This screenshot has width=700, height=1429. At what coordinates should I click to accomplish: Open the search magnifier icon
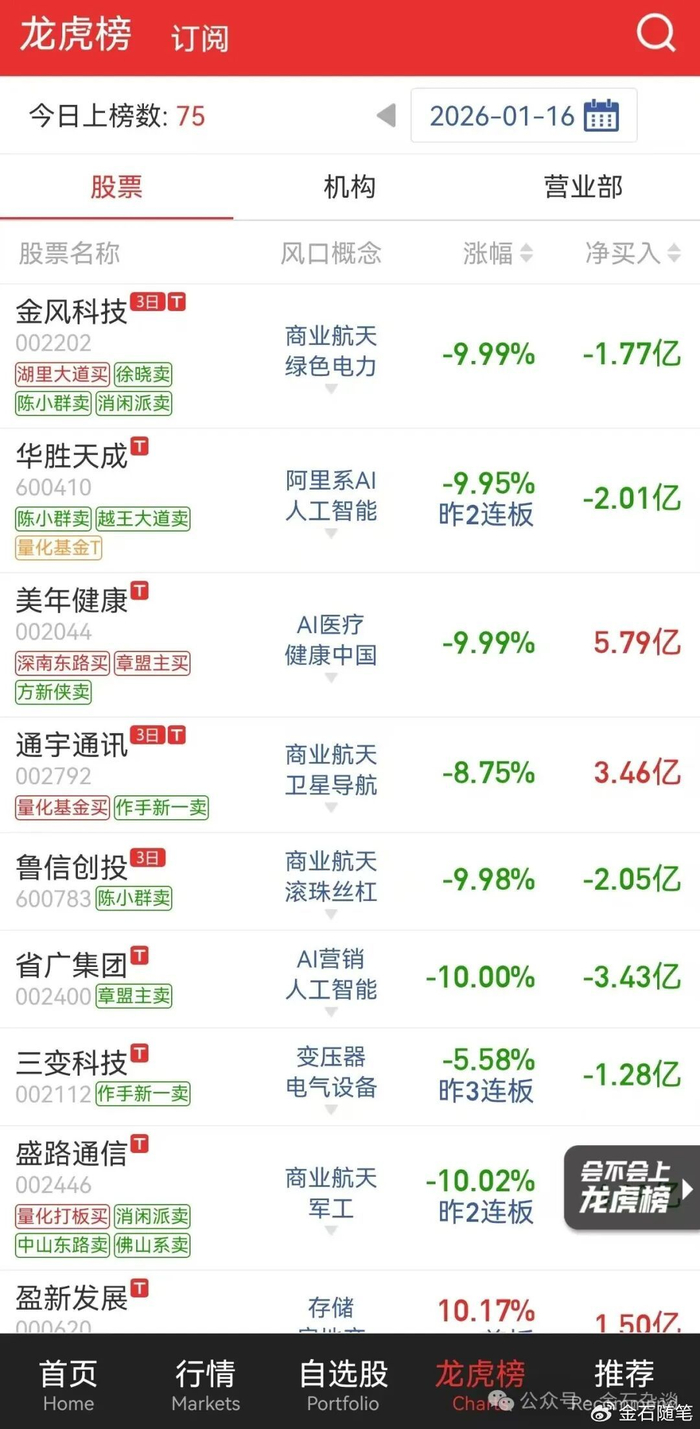click(x=656, y=35)
